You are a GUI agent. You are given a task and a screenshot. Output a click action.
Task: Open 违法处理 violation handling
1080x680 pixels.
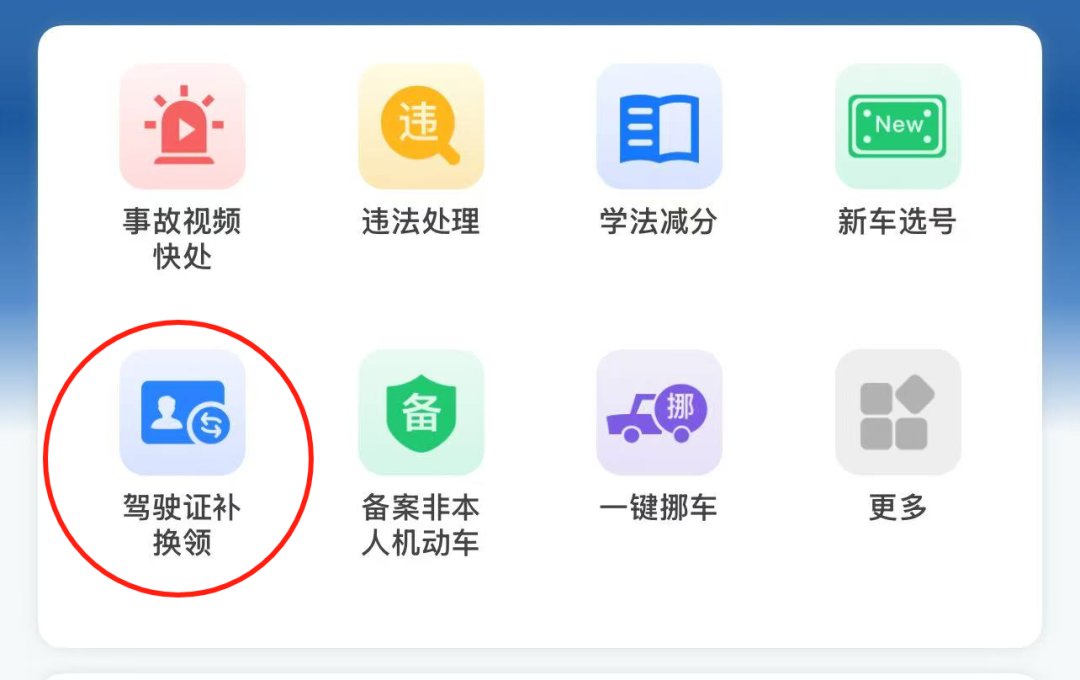[421, 127]
